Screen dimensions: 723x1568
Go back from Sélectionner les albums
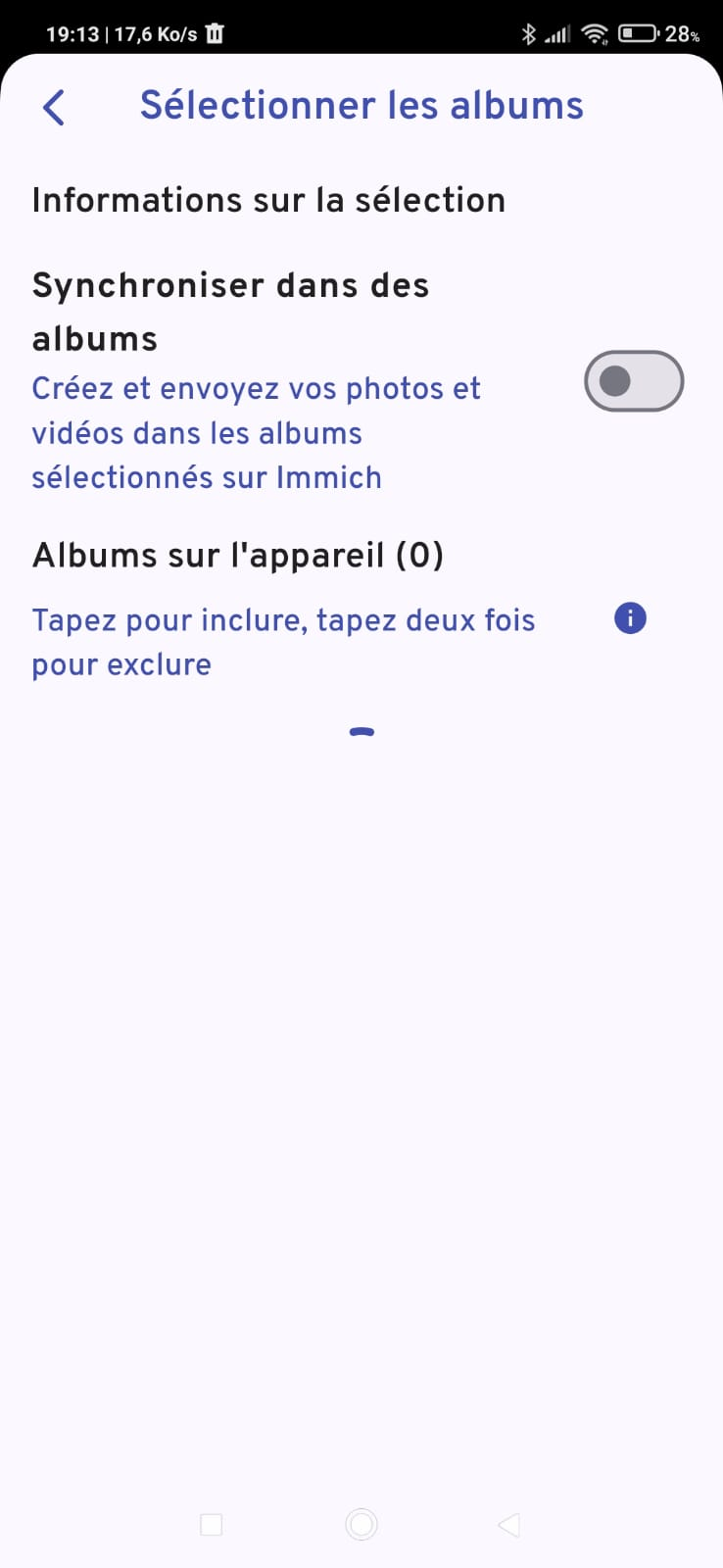(x=54, y=107)
